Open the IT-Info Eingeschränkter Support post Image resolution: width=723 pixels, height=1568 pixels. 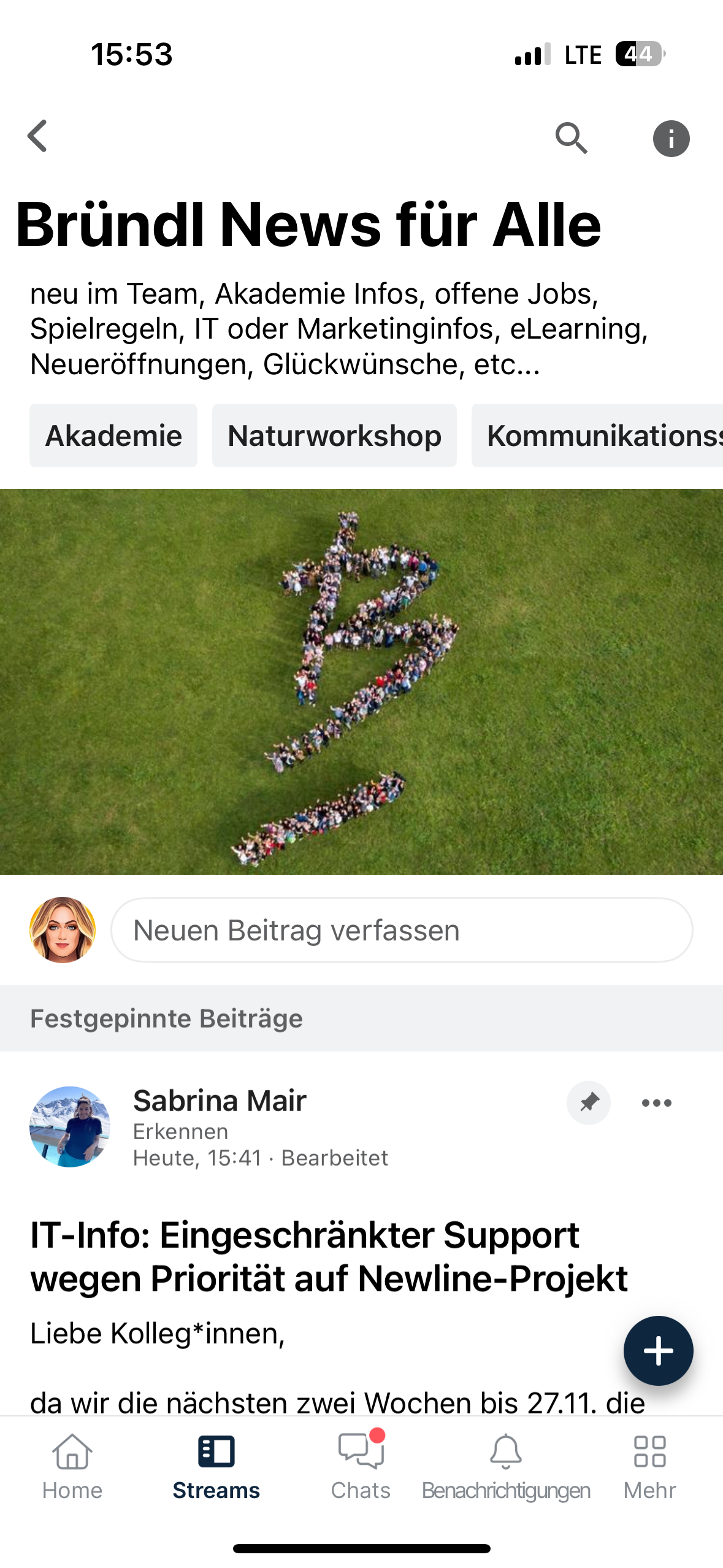coord(329,1256)
